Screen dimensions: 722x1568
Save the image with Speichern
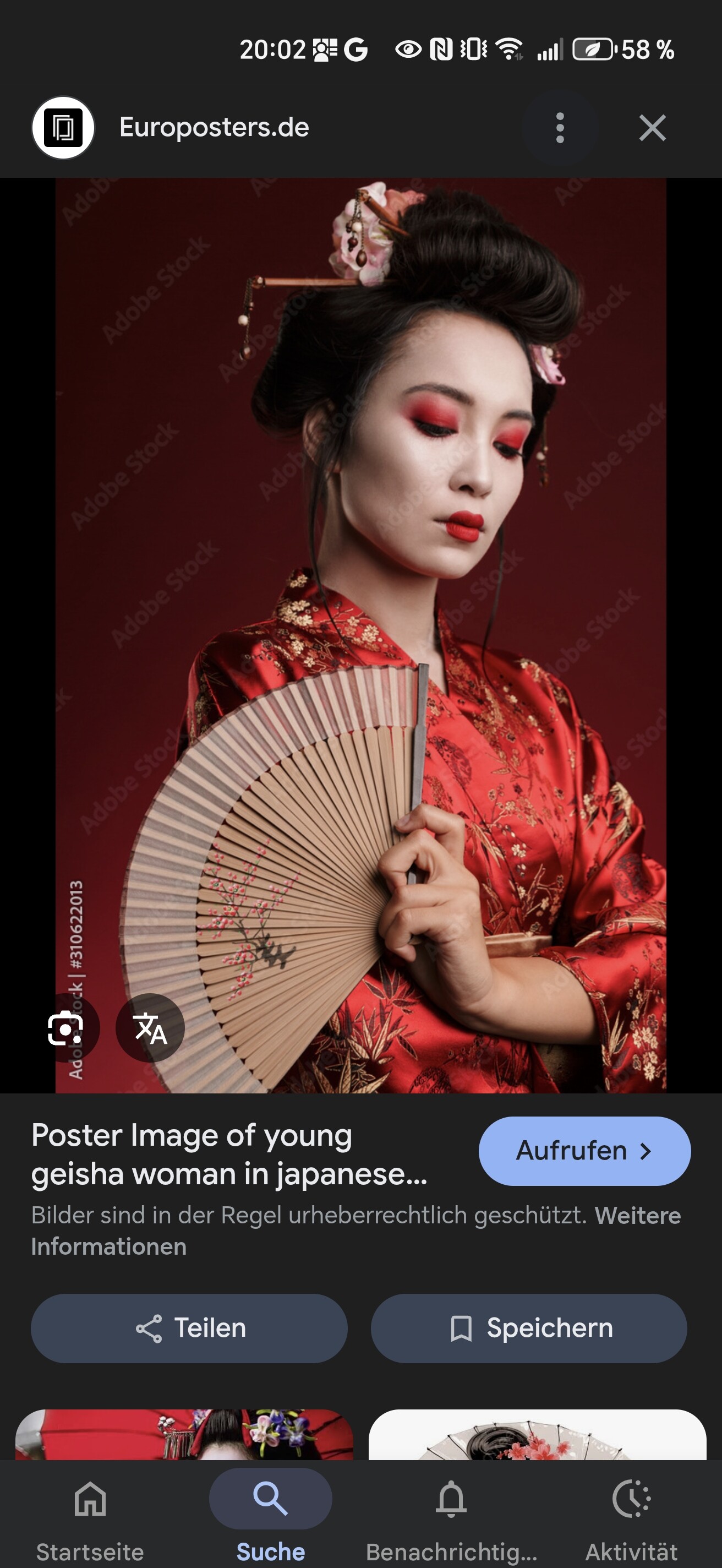529,1328
